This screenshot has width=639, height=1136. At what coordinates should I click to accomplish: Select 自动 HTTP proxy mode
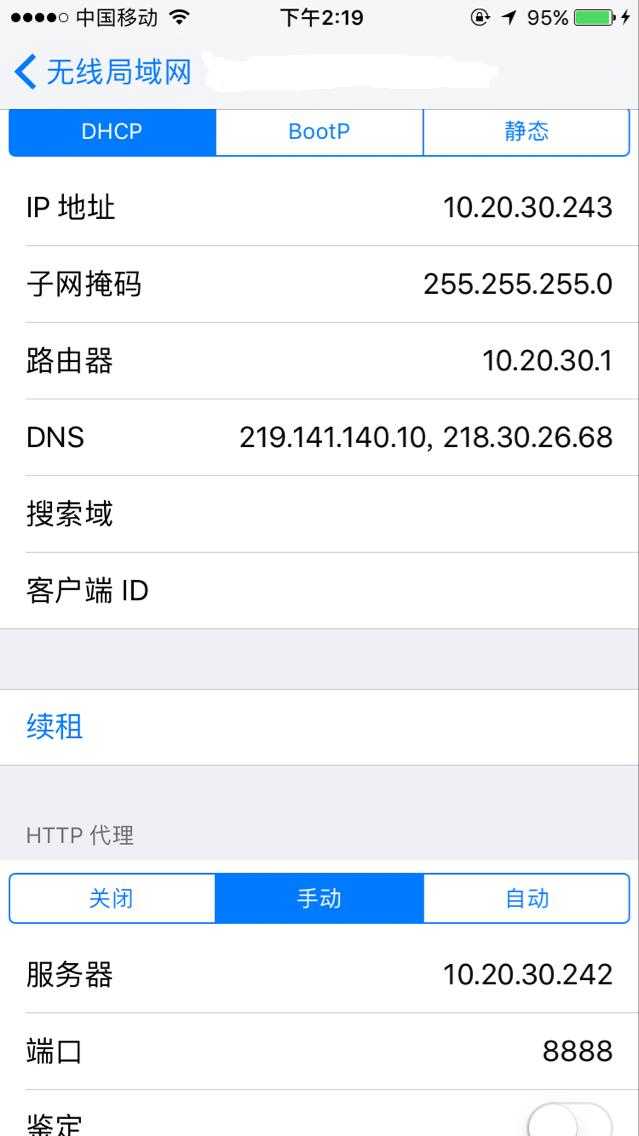tap(526, 898)
